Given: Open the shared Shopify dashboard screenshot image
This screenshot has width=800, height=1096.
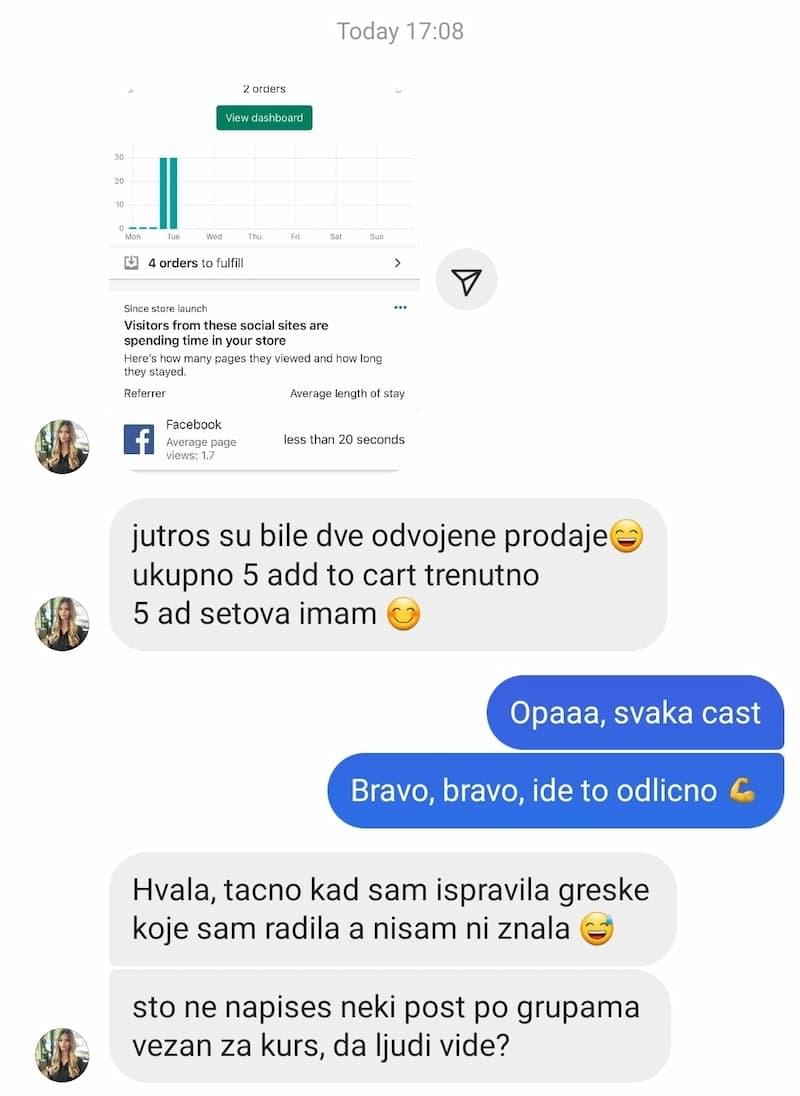Looking at the screenshot, I should 264,275.
